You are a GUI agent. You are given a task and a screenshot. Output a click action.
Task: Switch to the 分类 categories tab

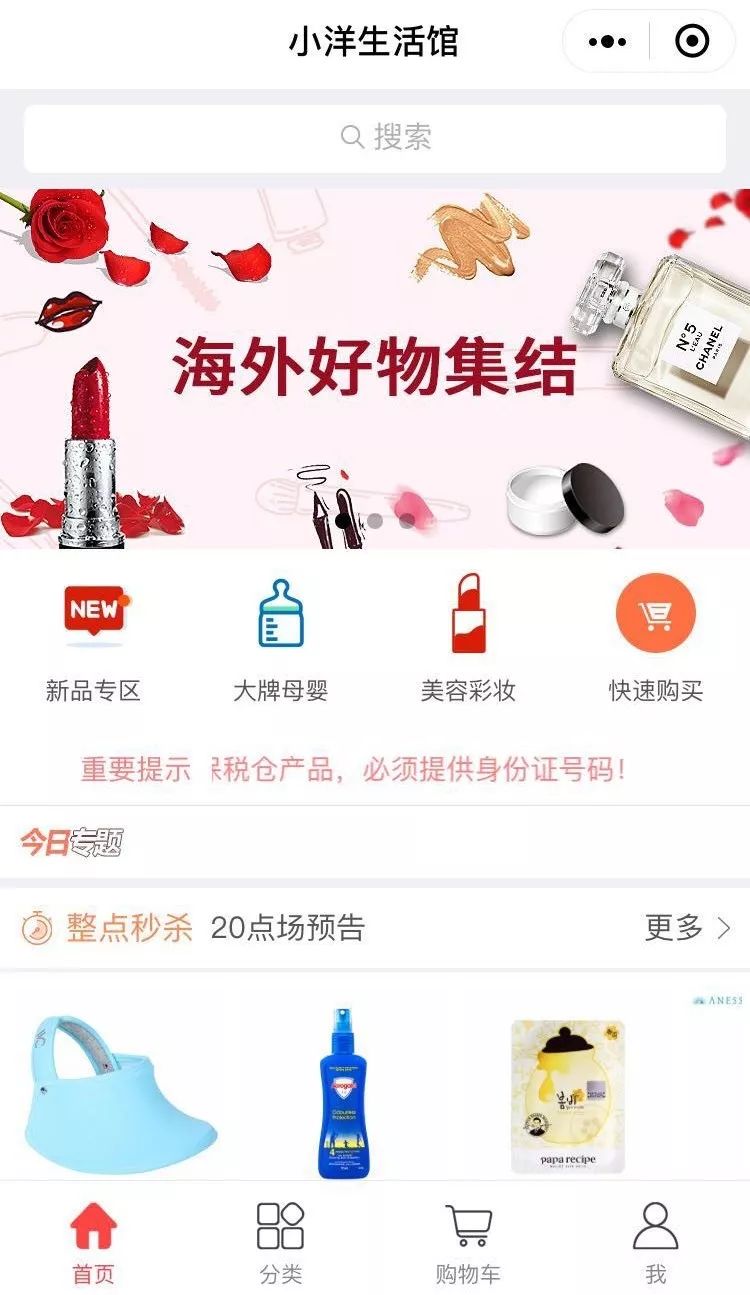point(281,1244)
